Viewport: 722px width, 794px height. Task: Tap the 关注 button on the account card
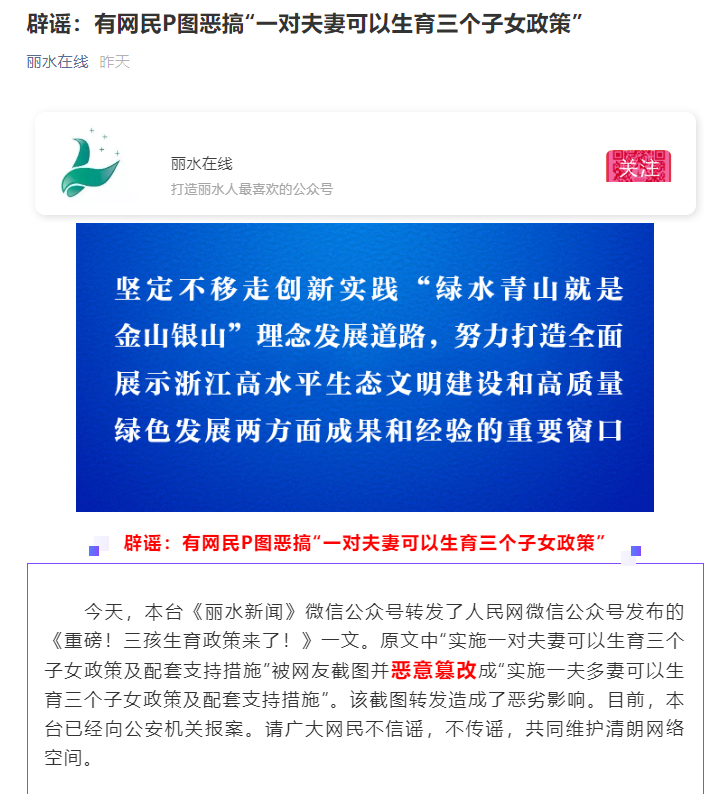pyautogui.click(x=638, y=166)
